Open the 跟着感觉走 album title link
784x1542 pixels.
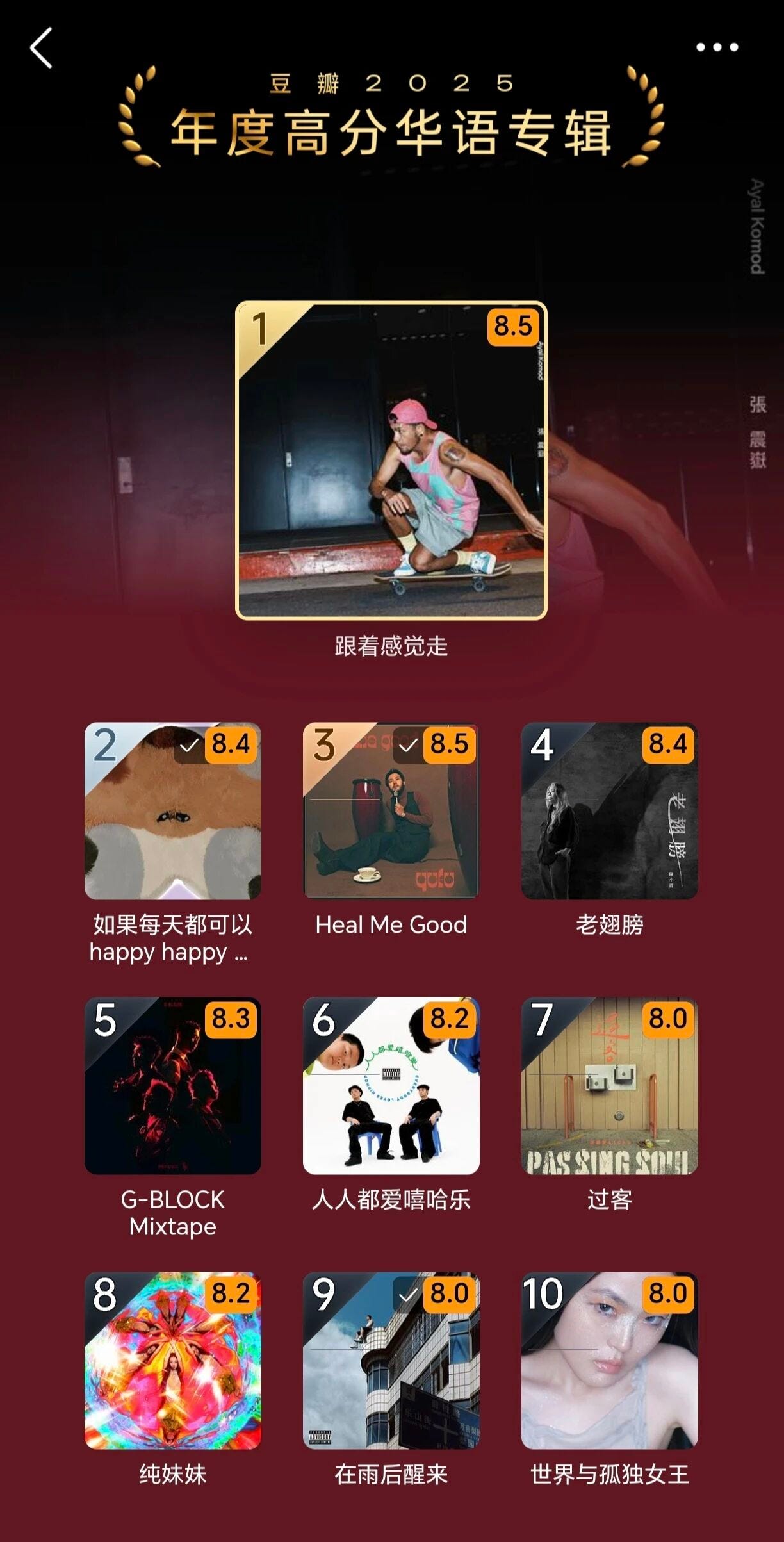pyautogui.click(x=392, y=648)
